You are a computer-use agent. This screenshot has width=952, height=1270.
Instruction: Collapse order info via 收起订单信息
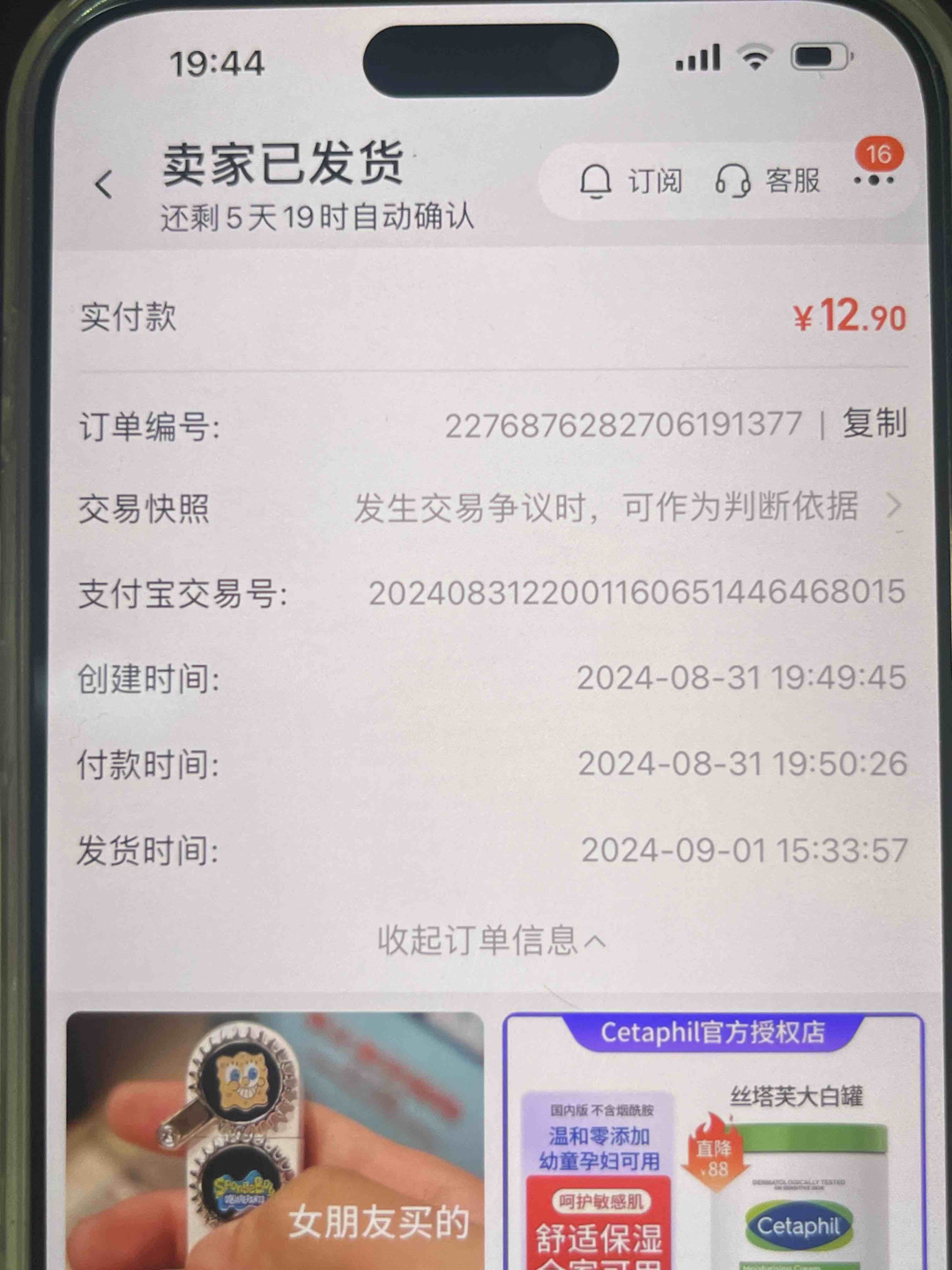(490, 940)
